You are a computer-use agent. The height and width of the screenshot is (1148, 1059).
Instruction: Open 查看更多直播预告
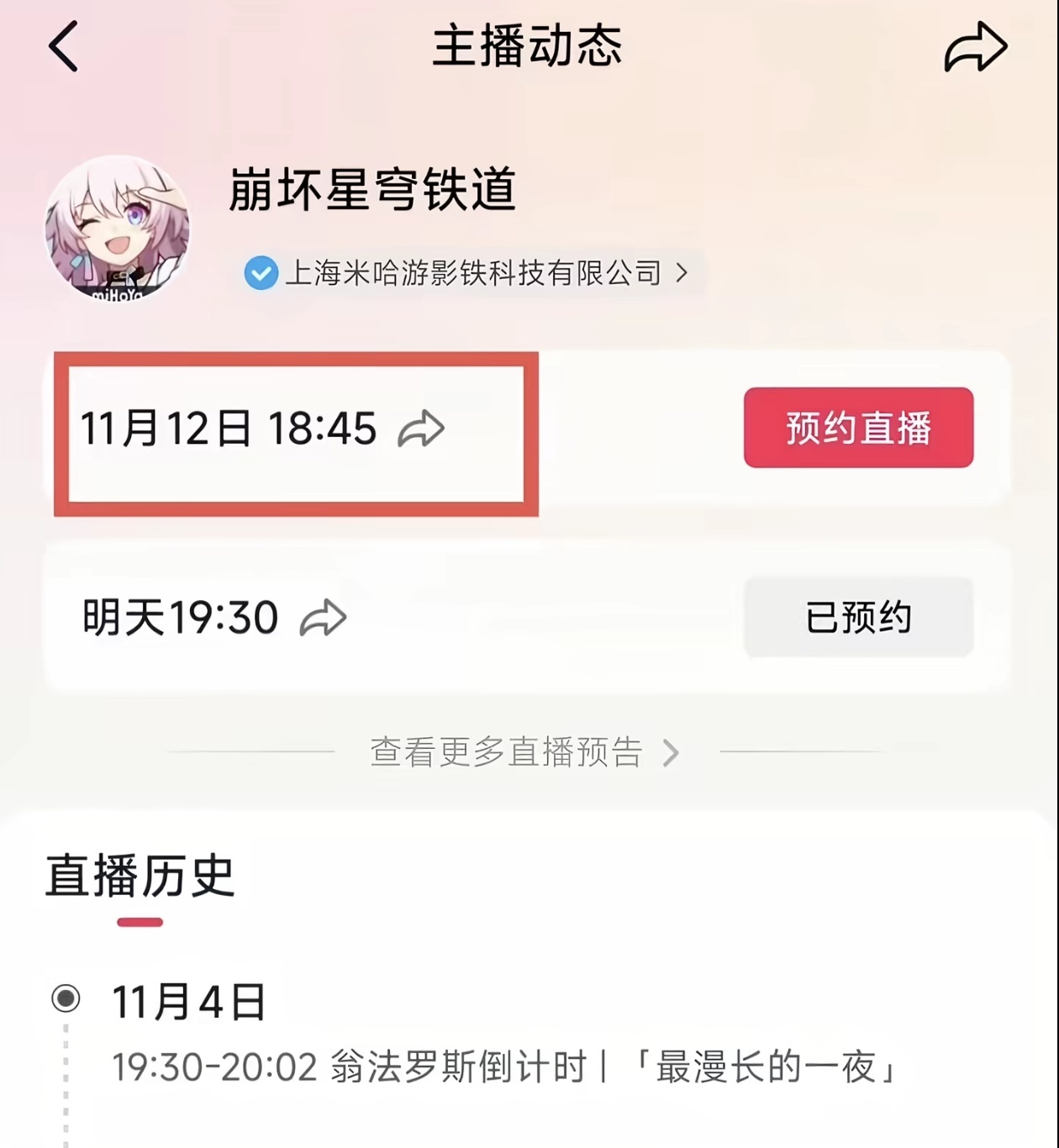point(523,752)
